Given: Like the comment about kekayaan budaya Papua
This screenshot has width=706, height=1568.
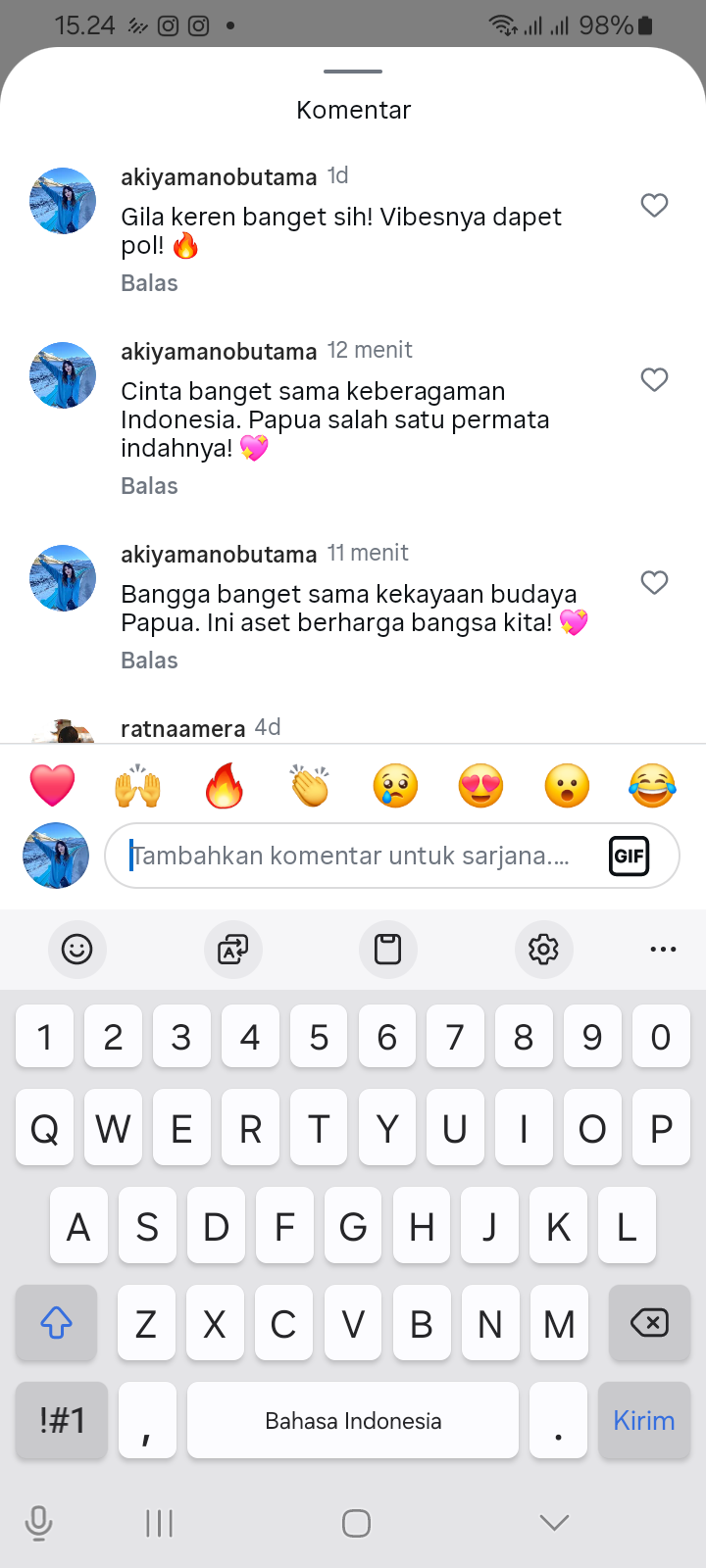Looking at the screenshot, I should coord(654,582).
